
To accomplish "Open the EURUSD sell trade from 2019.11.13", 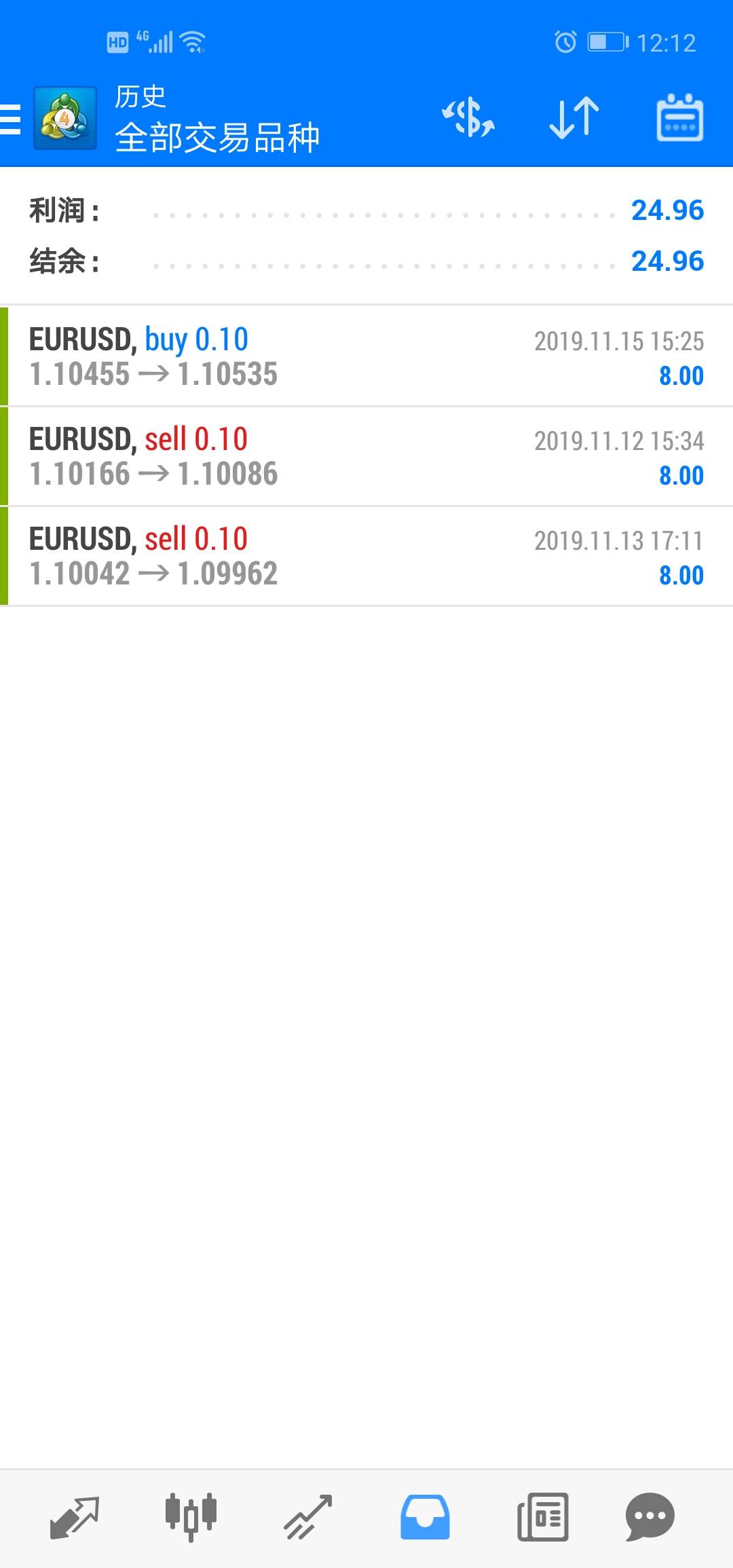I will point(366,556).
